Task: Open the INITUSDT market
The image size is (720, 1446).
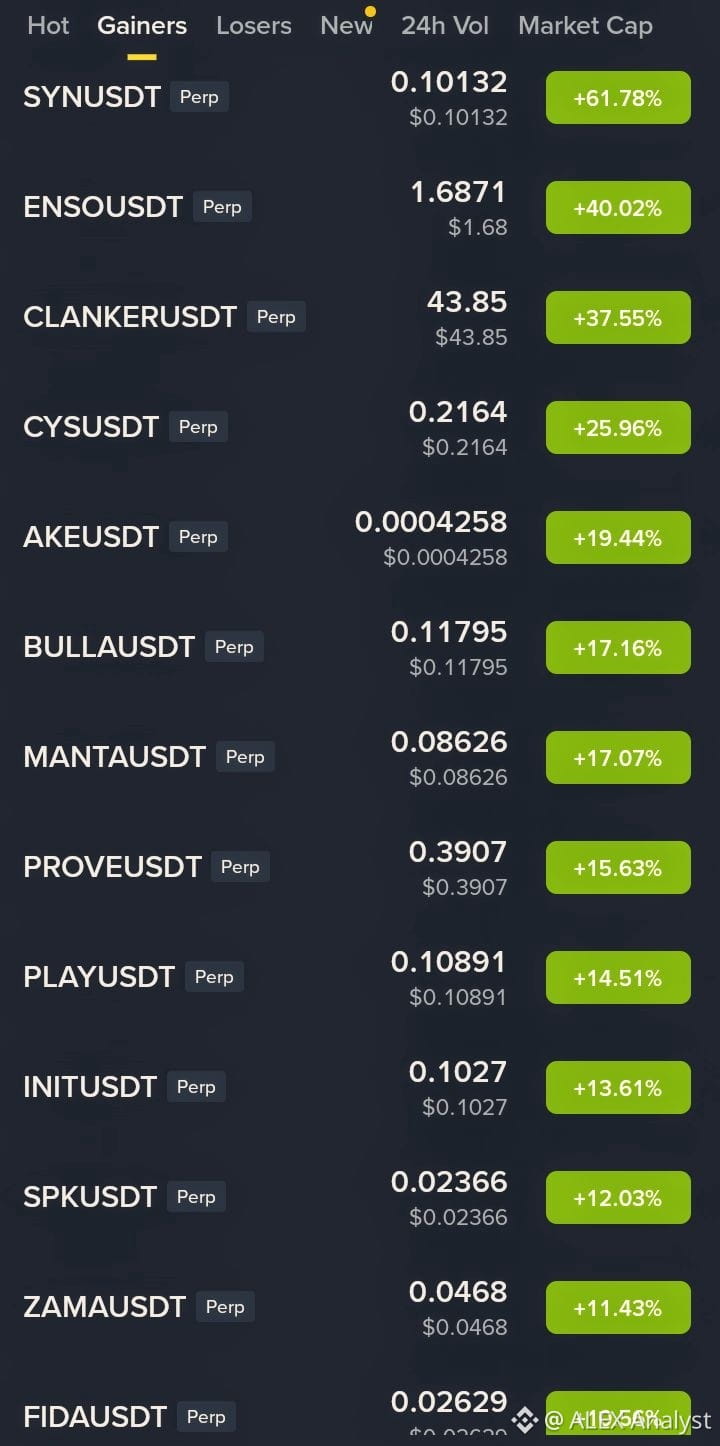Action: pos(90,1088)
